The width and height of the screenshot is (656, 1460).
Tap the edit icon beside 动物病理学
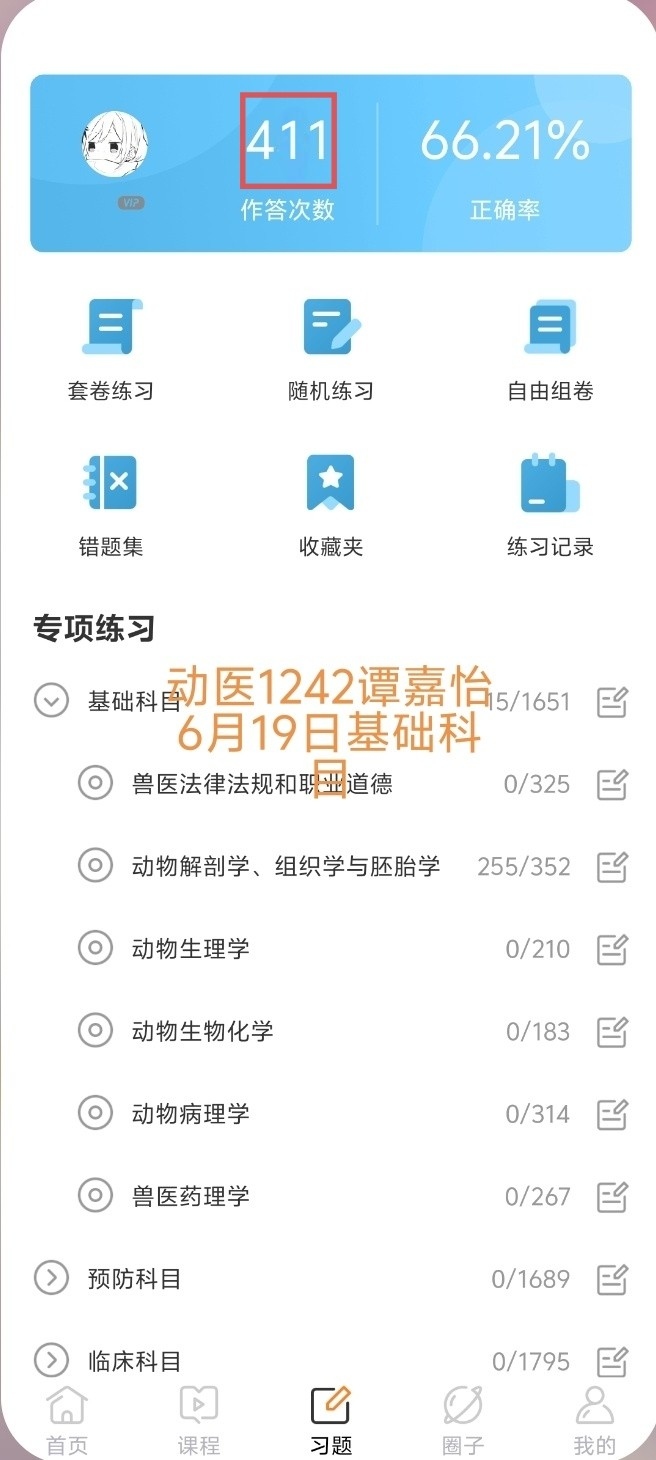pos(612,1114)
